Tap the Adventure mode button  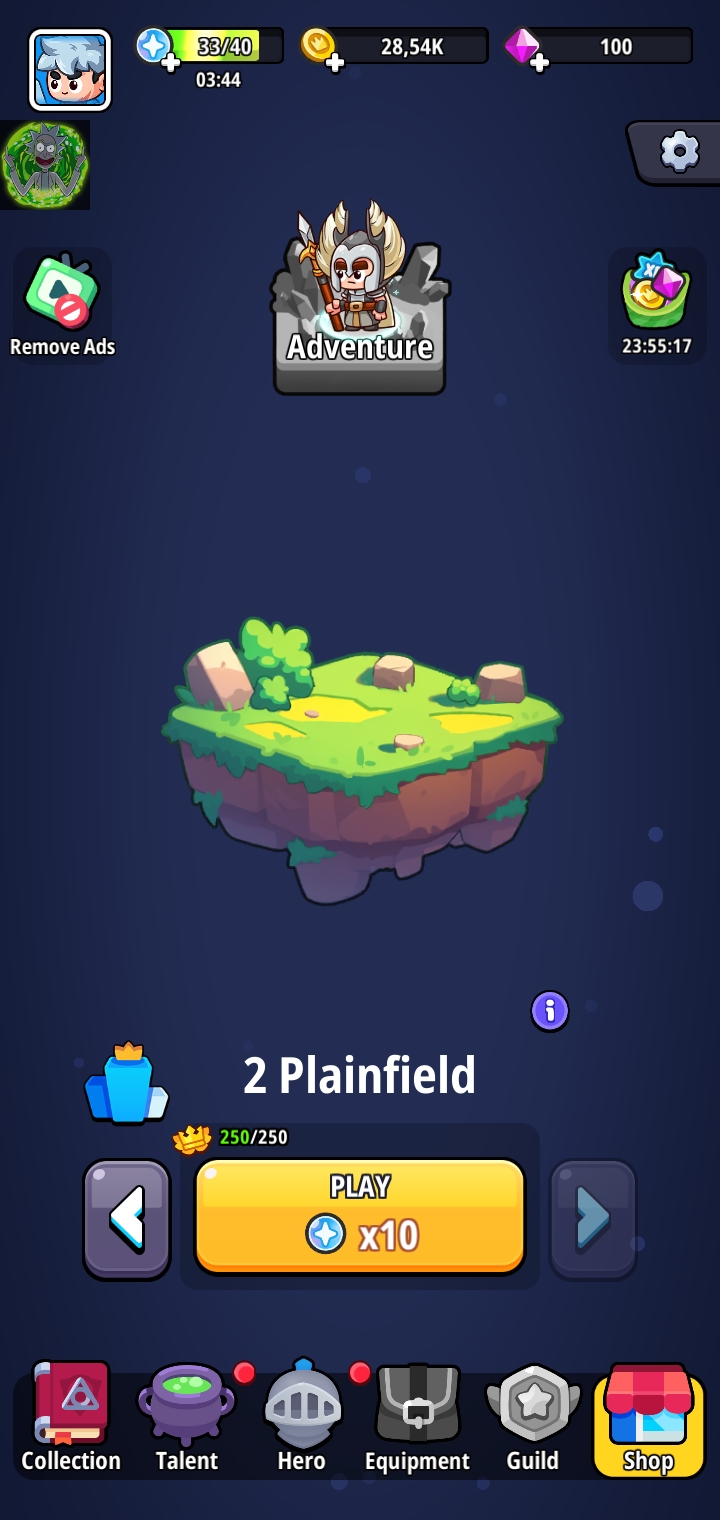(x=359, y=300)
